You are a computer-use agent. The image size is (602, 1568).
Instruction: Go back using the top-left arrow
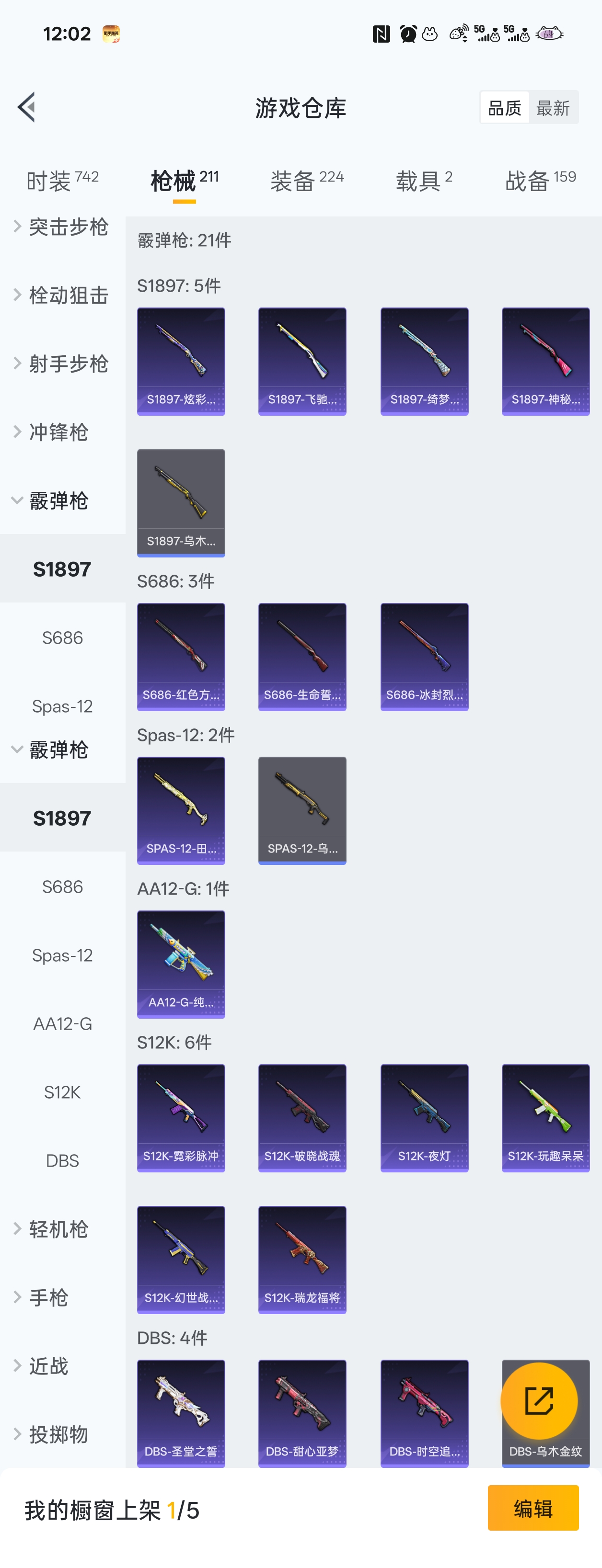[26, 108]
